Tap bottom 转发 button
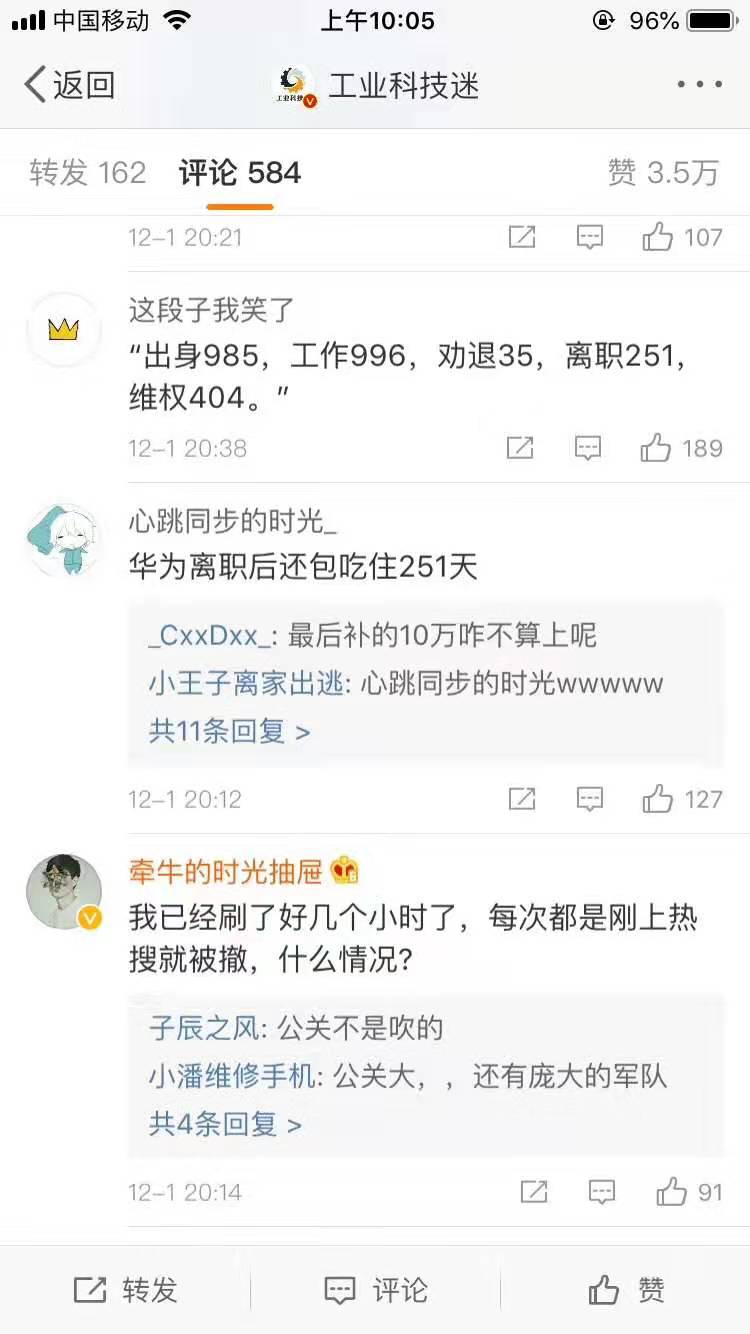This screenshot has height=1334, width=750. tap(124, 1290)
